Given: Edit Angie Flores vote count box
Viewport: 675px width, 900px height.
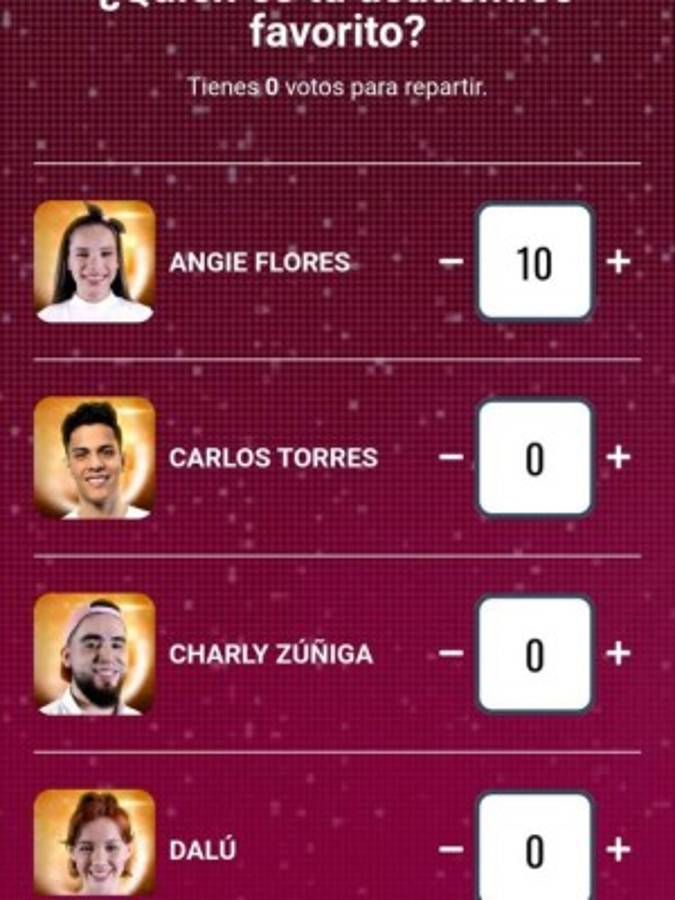Looking at the screenshot, I should pos(535,263).
